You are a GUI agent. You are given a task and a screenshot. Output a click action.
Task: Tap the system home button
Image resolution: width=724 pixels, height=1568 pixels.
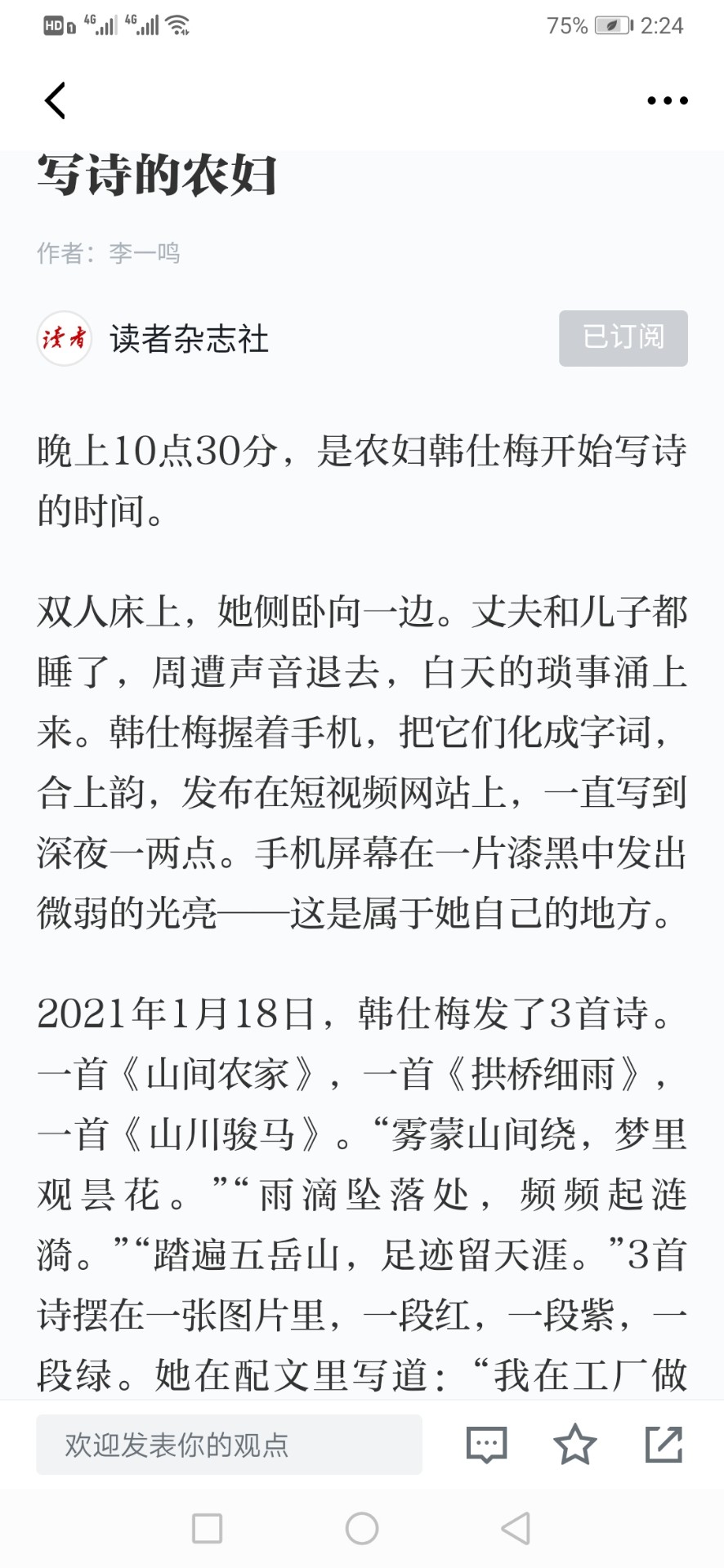click(x=361, y=1528)
